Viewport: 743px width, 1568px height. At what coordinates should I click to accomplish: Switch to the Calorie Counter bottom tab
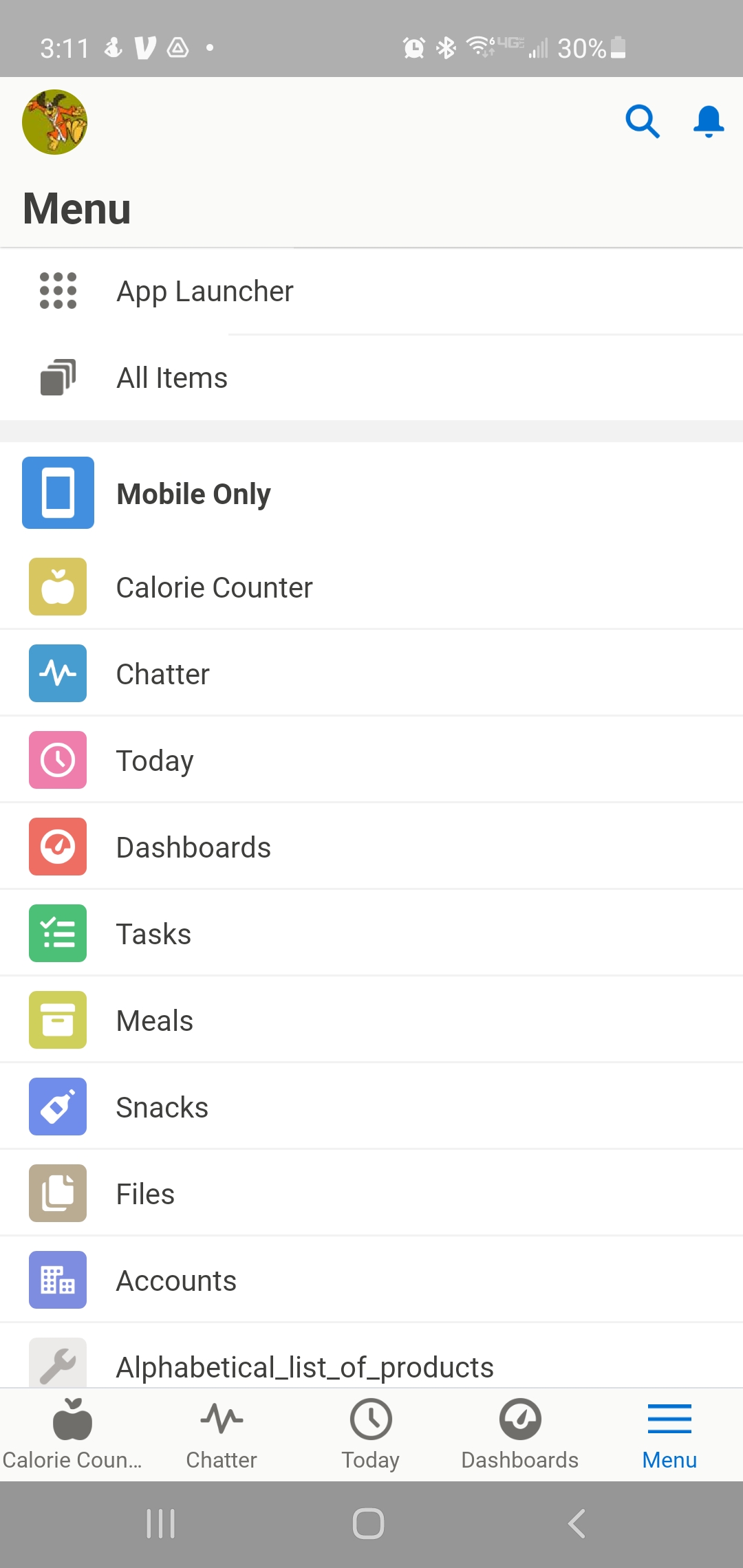coord(72,1434)
